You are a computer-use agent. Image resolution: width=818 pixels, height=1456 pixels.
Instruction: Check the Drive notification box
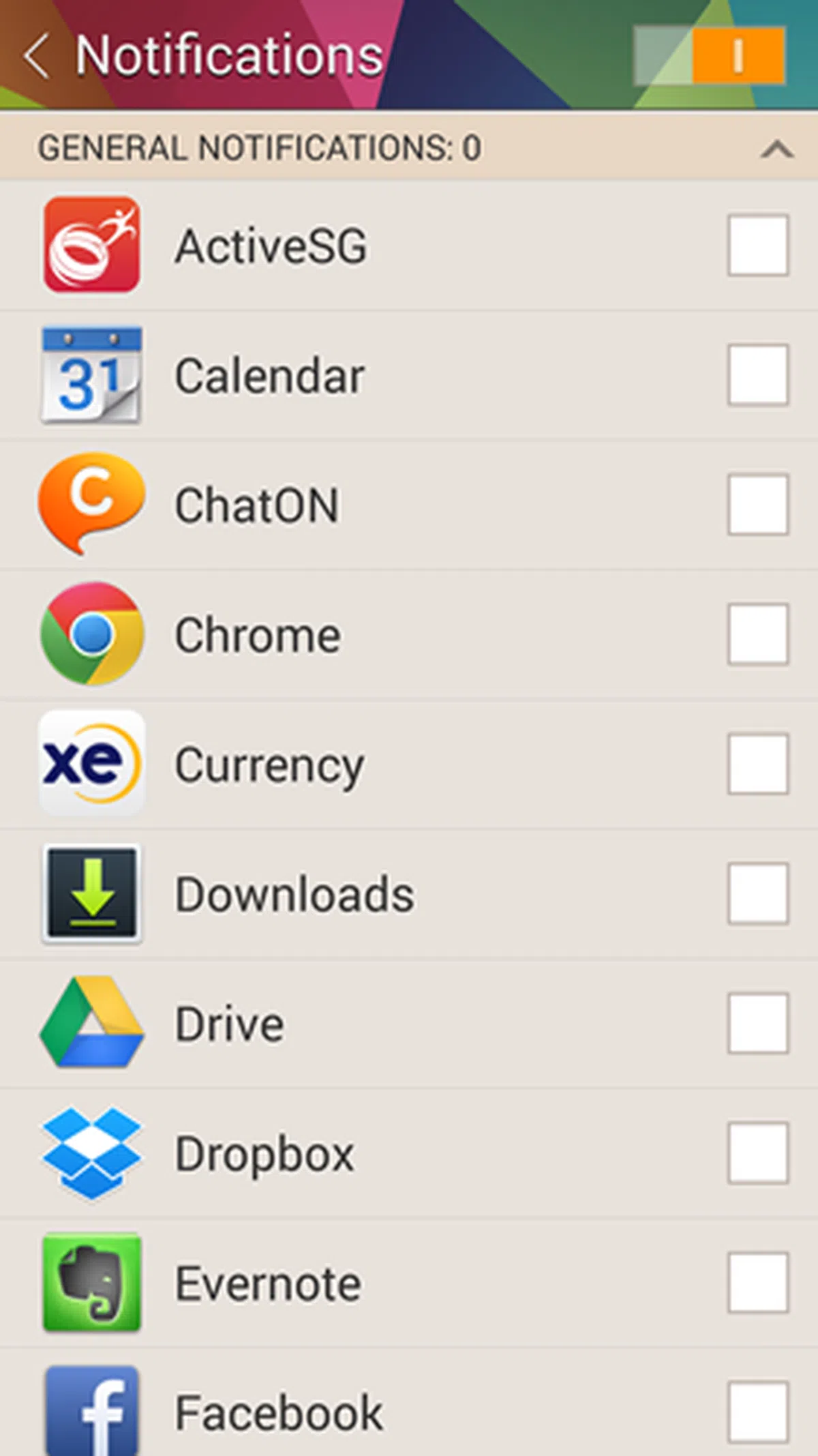(x=758, y=1023)
